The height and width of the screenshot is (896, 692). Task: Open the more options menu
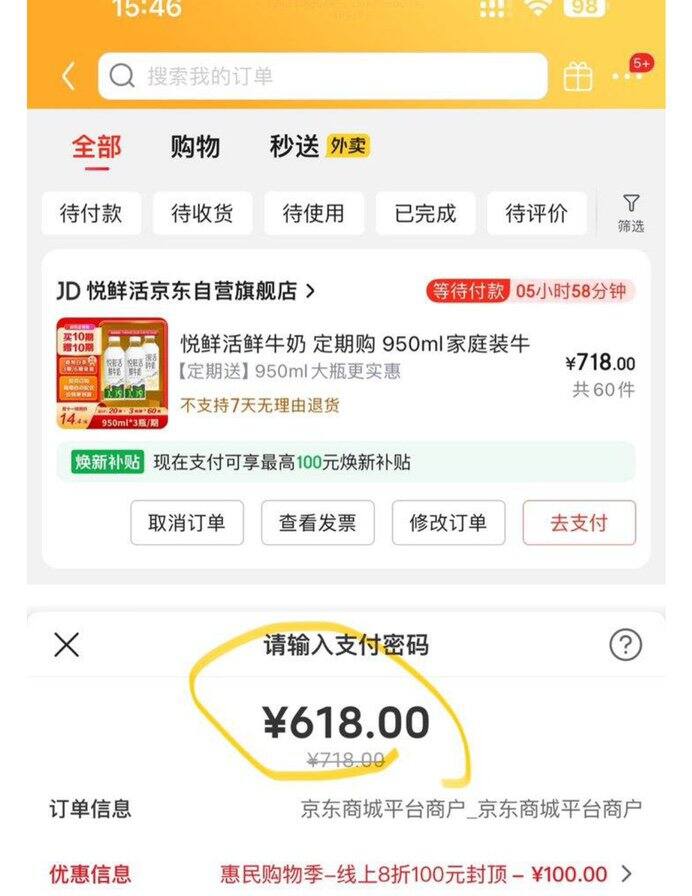click(x=629, y=76)
